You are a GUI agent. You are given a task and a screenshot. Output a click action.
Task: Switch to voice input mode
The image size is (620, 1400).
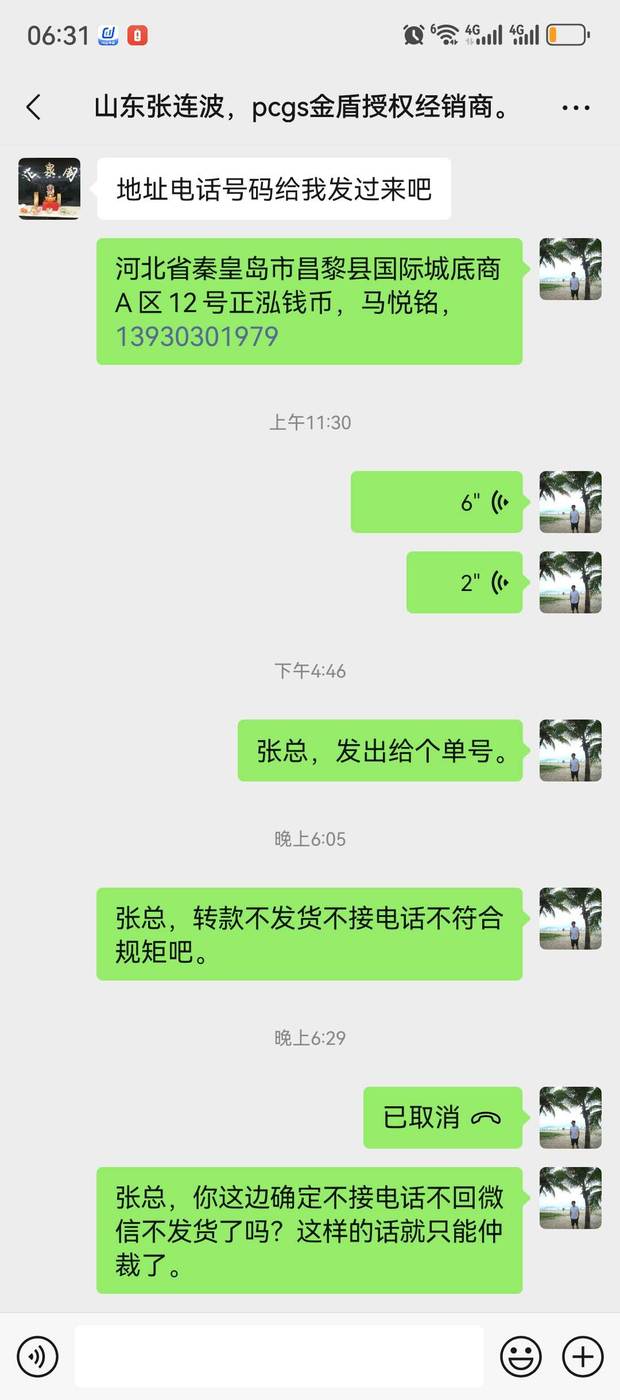point(37,1357)
